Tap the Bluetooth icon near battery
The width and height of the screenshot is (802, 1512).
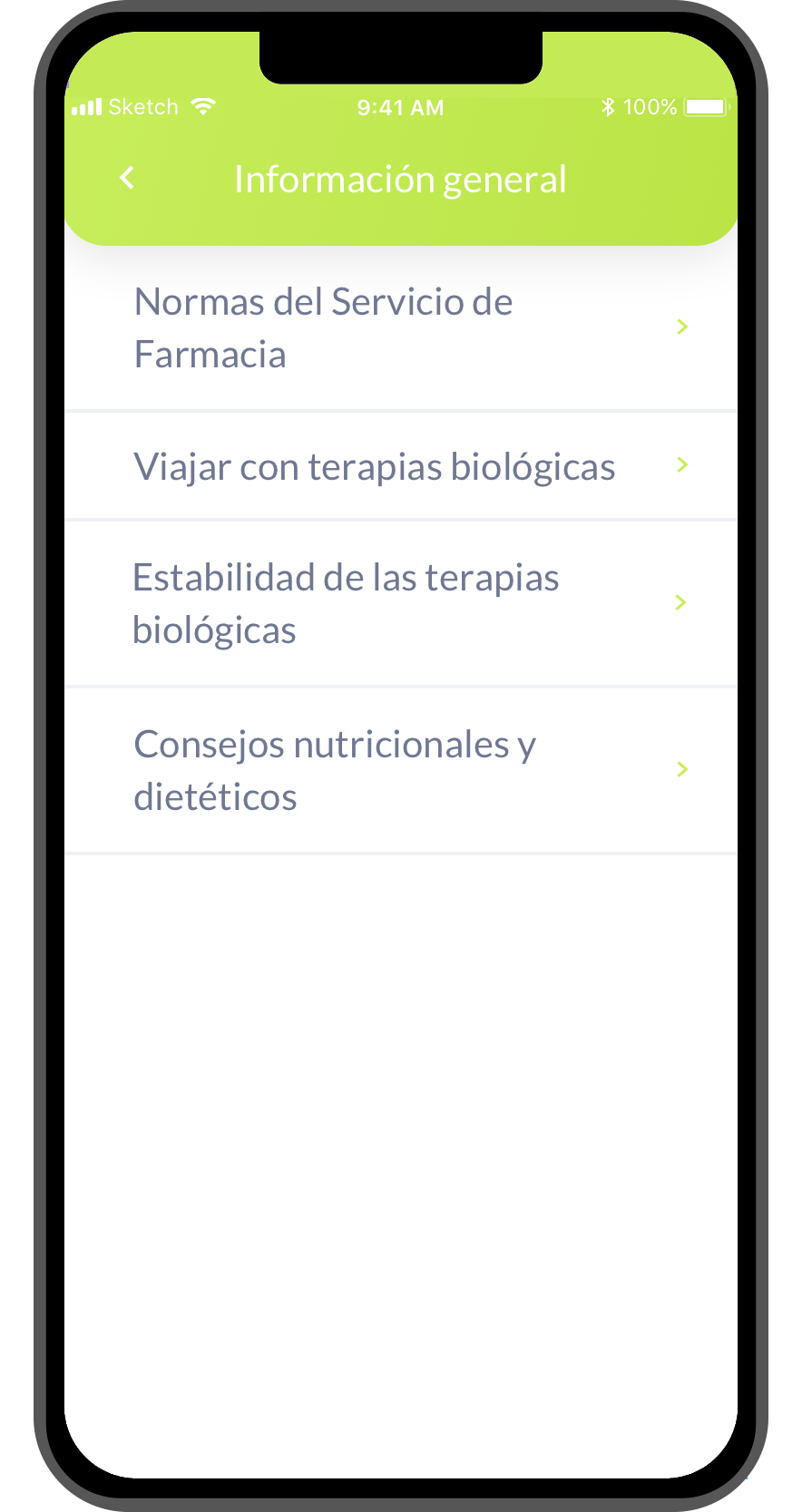(611, 106)
